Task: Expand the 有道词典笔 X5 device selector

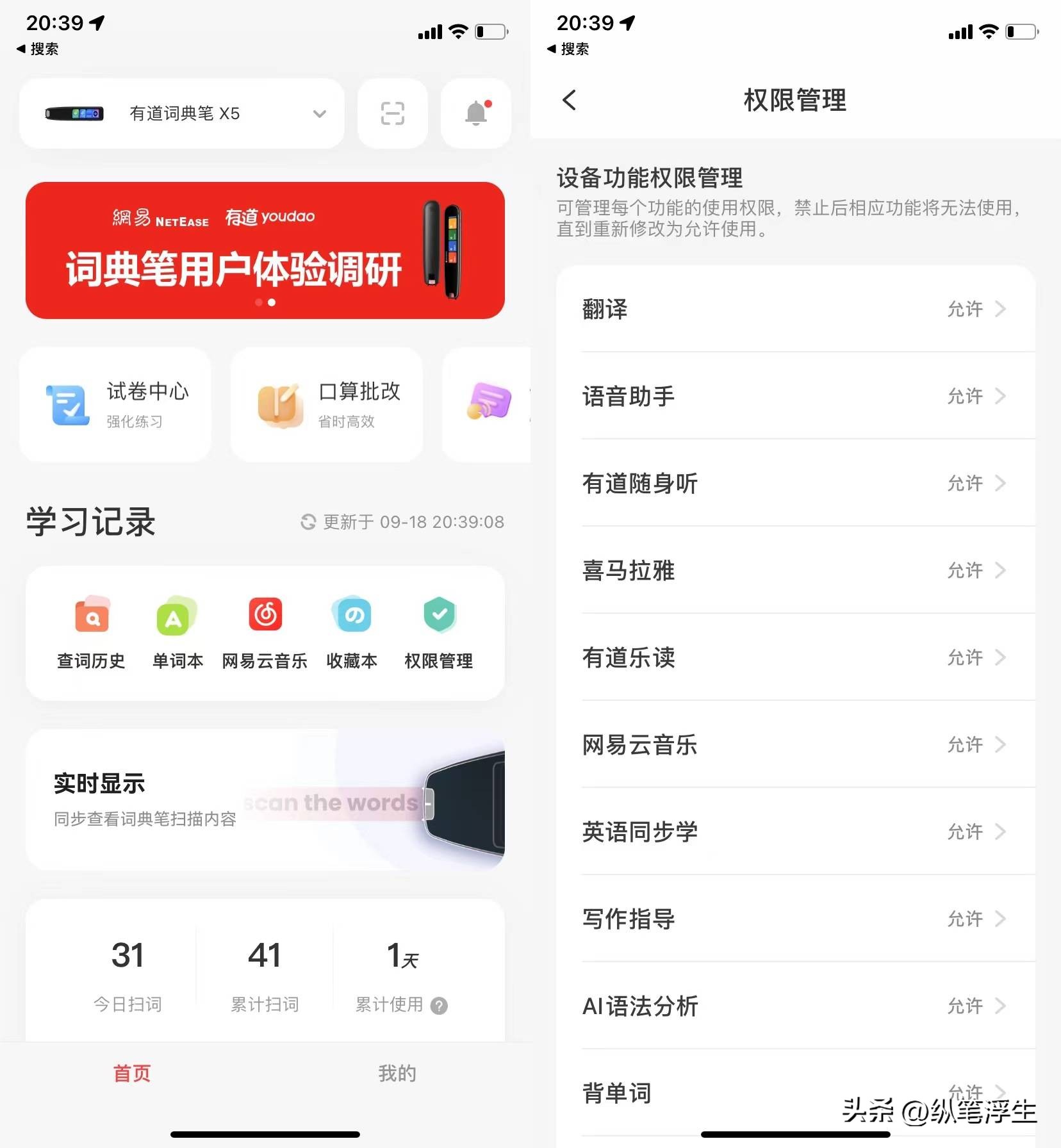Action: (318, 114)
